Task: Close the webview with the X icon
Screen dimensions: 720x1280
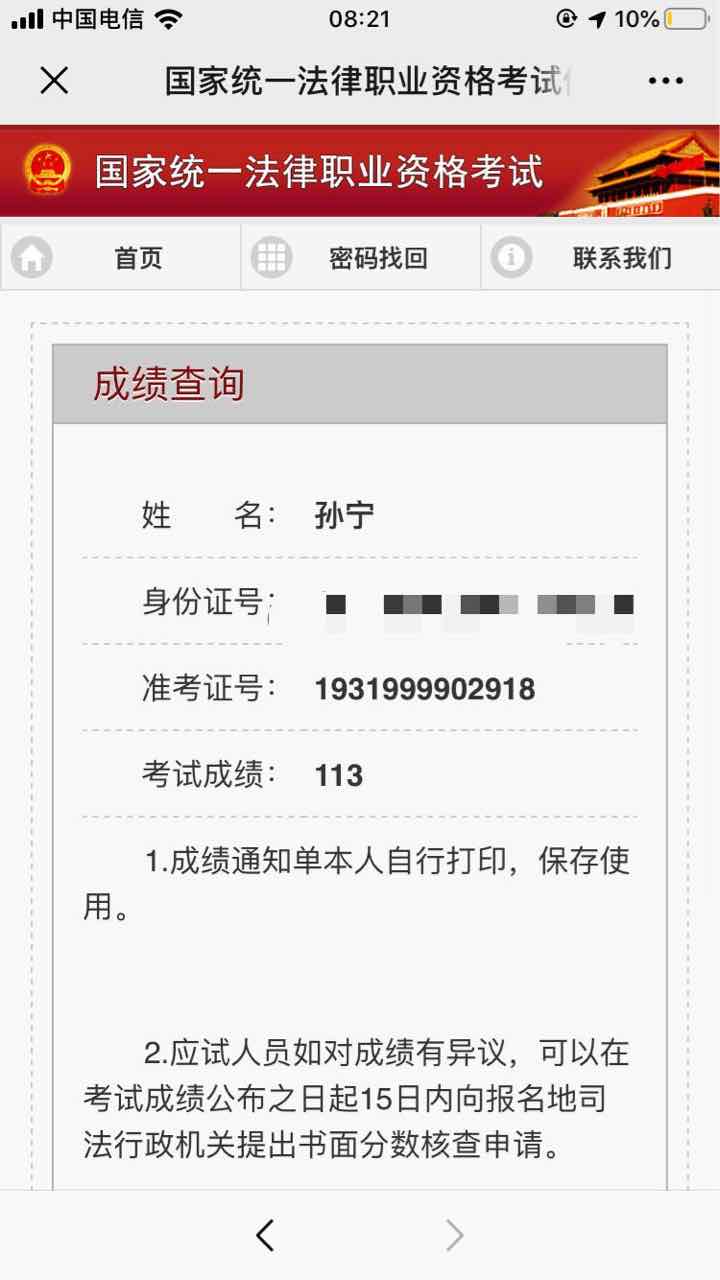Action: click(x=54, y=81)
